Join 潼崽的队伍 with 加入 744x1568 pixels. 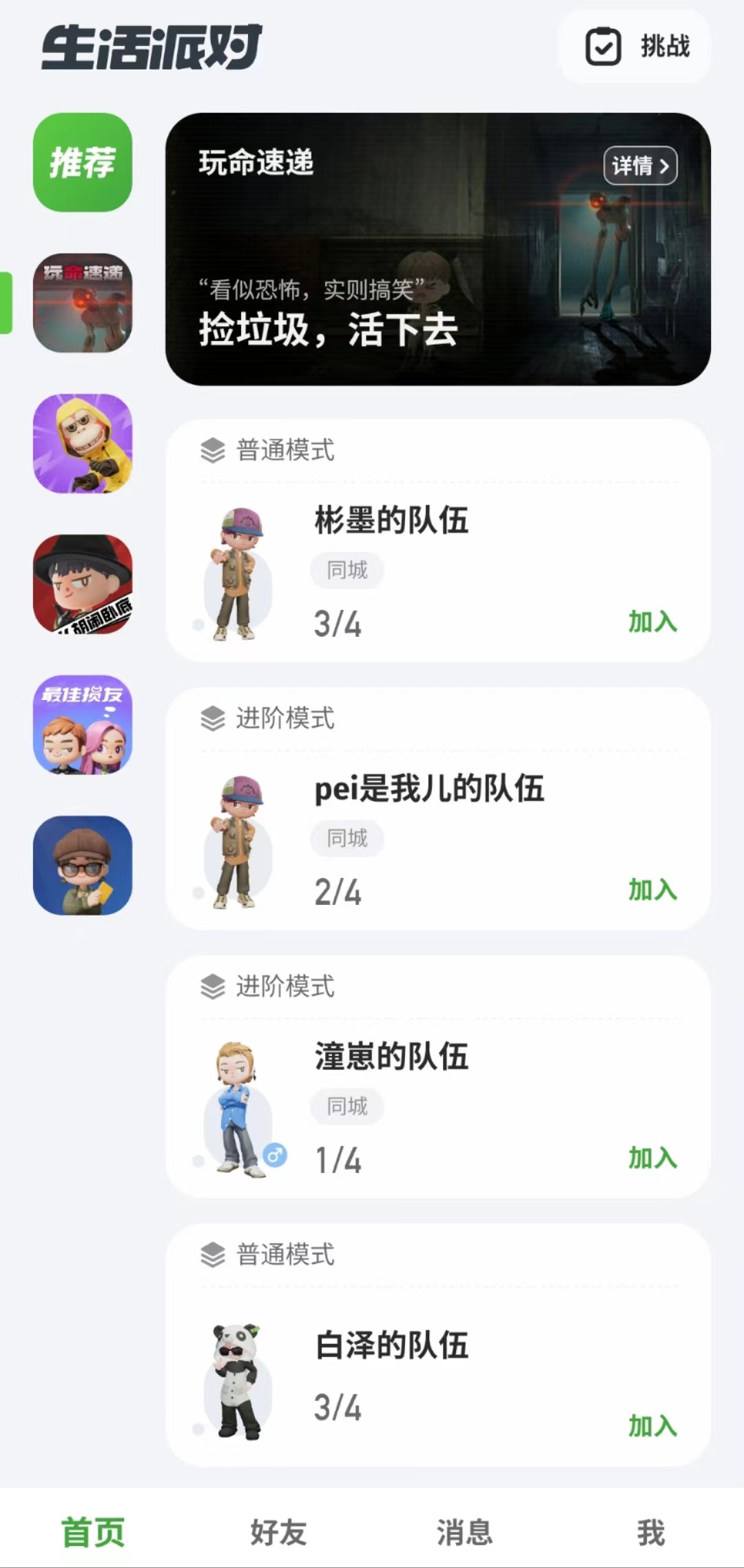click(x=652, y=1158)
